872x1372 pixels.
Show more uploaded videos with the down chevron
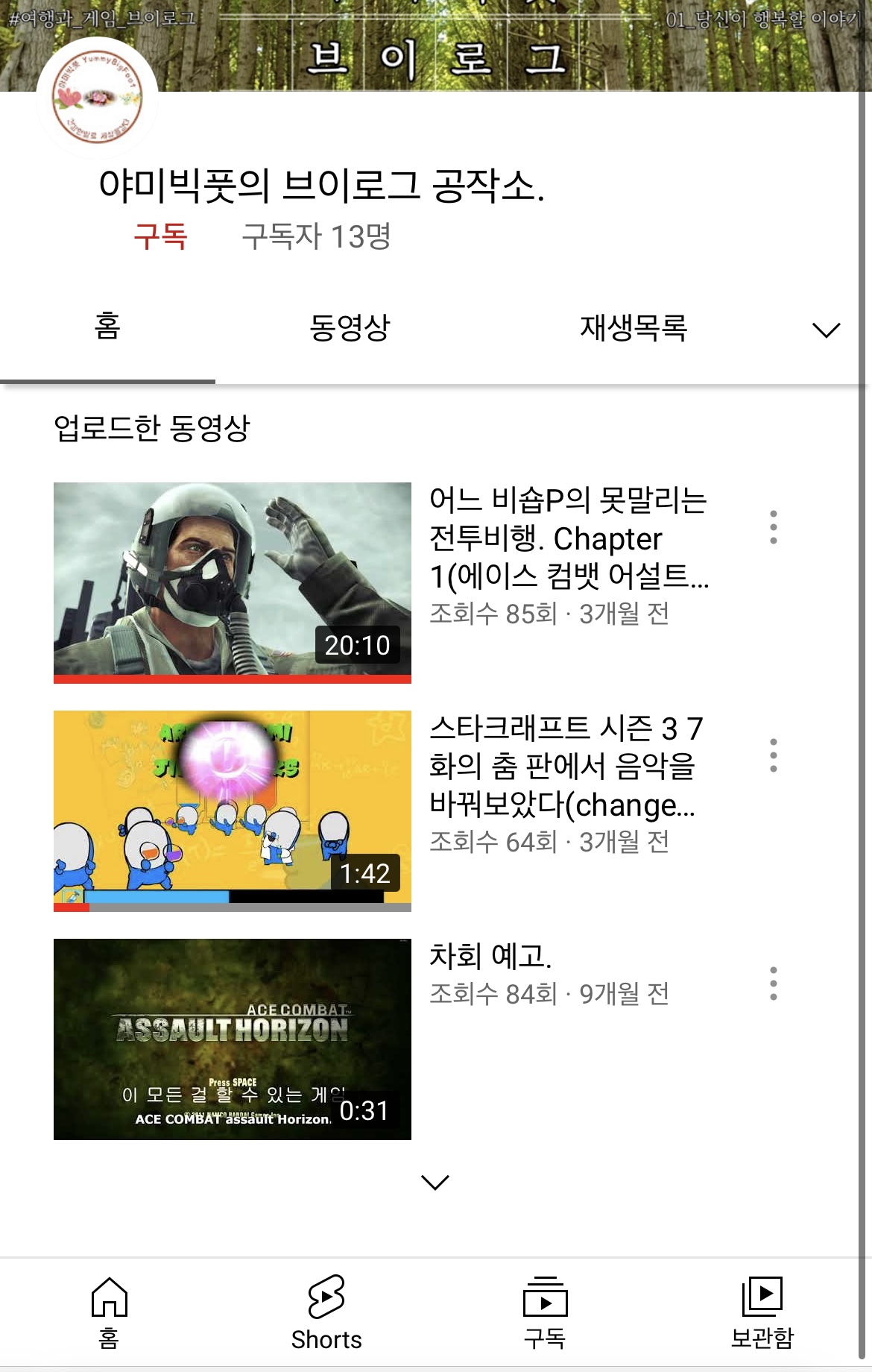(x=435, y=1182)
